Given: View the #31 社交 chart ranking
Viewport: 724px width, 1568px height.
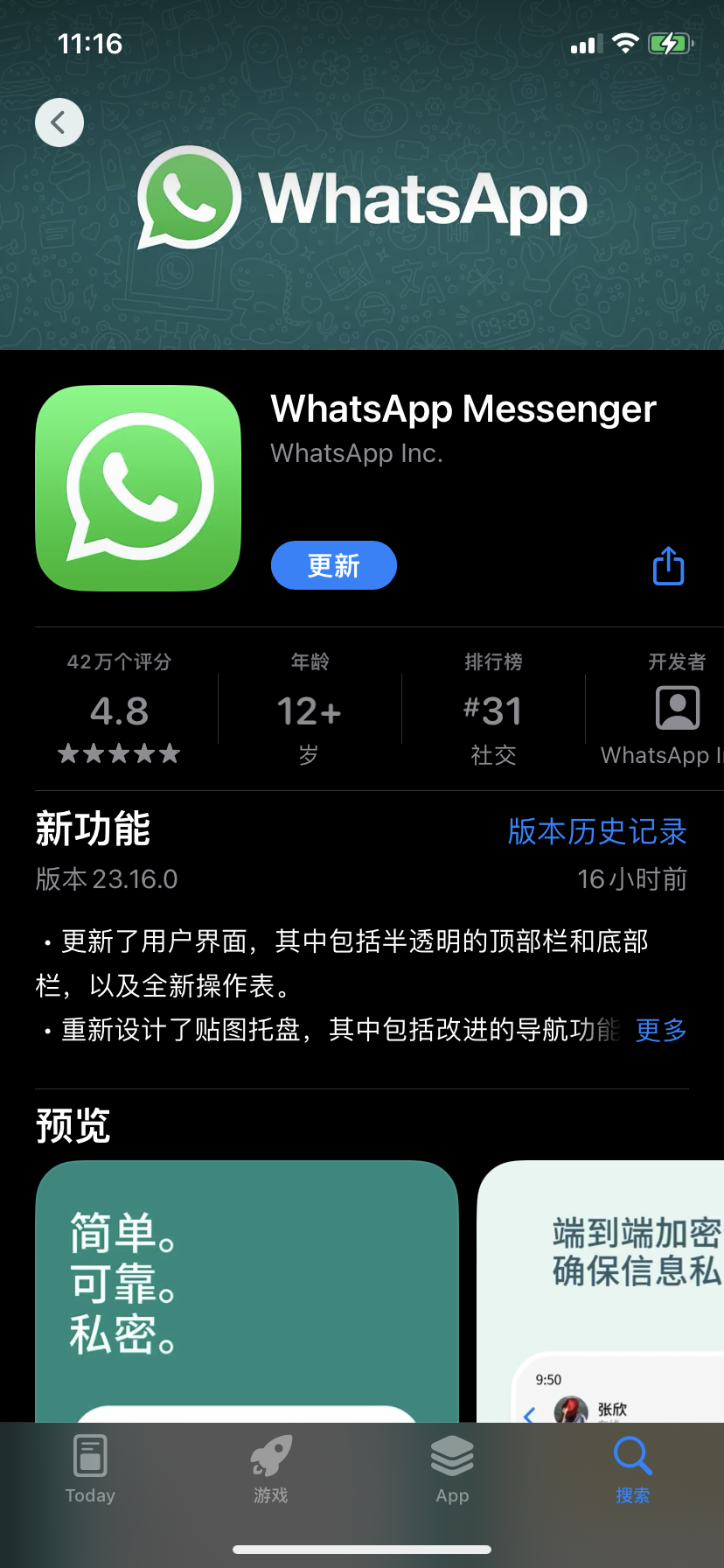Looking at the screenshot, I should (x=493, y=710).
